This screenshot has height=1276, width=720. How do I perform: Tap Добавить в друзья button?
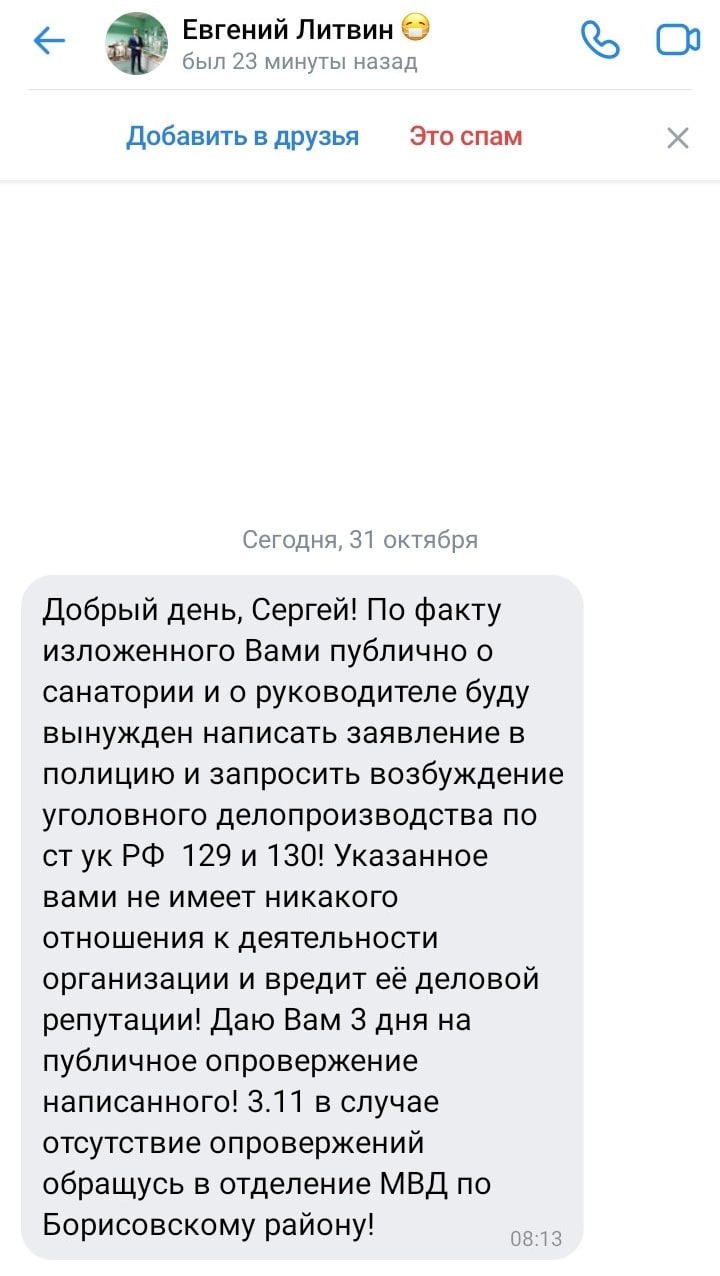click(242, 137)
